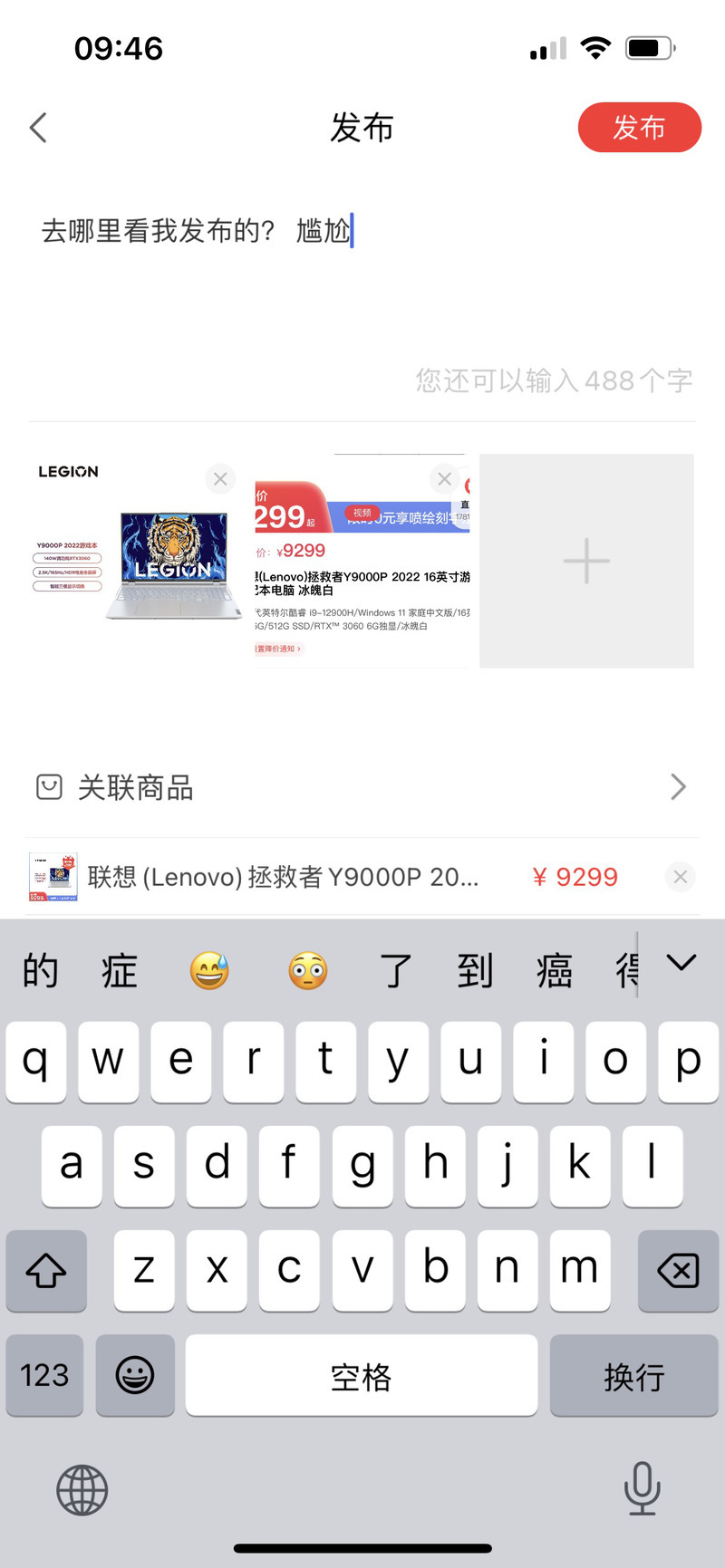Go back with the top-left arrow
The height and width of the screenshot is (1568, 725).
(x=38, y=128)
